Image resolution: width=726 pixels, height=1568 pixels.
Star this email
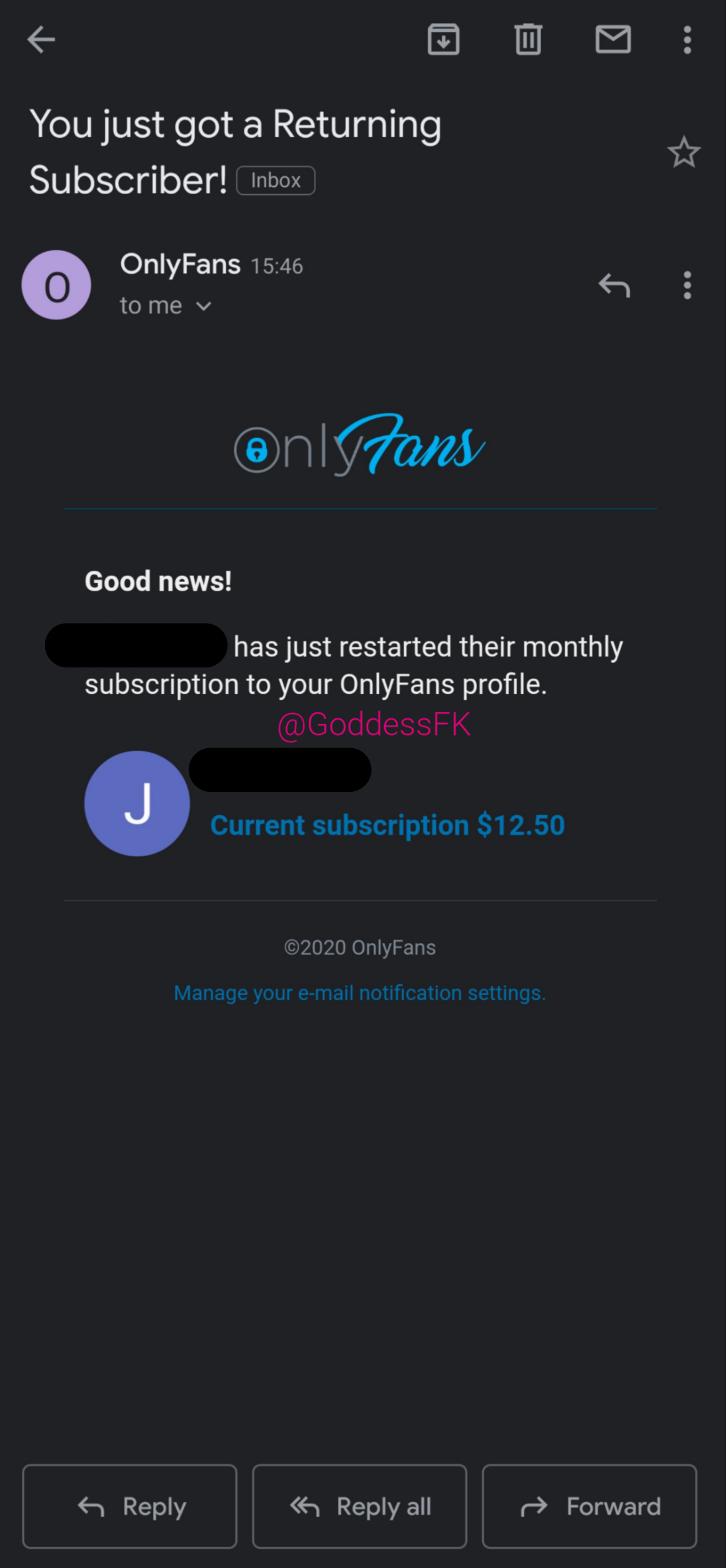point(684,152)
